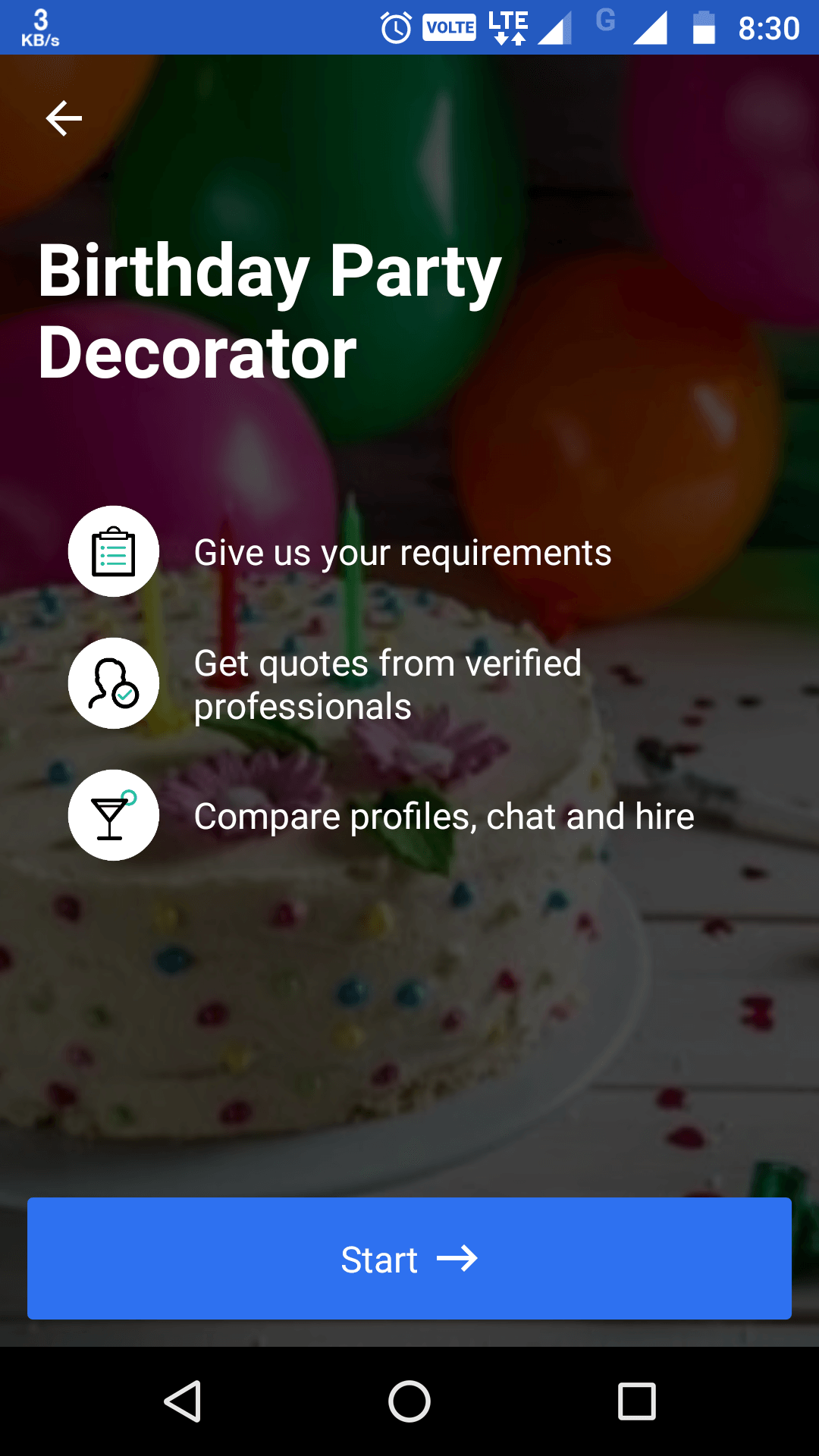Tap the cocktail glass compare icon
This screenshot has height=1456, width=819.
pos(114,815)
